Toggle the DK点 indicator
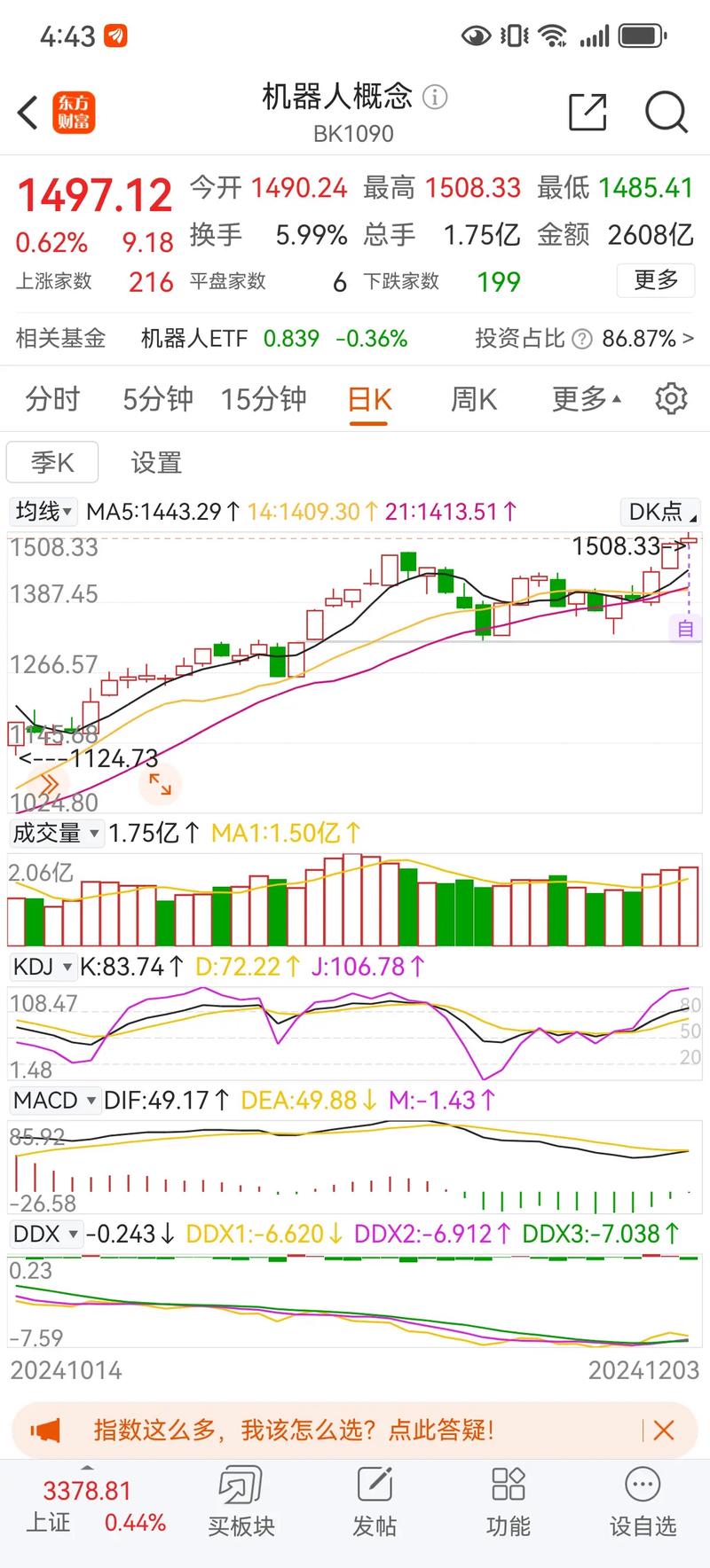This screenshot has height=1568, width=710. pos(661,512)
